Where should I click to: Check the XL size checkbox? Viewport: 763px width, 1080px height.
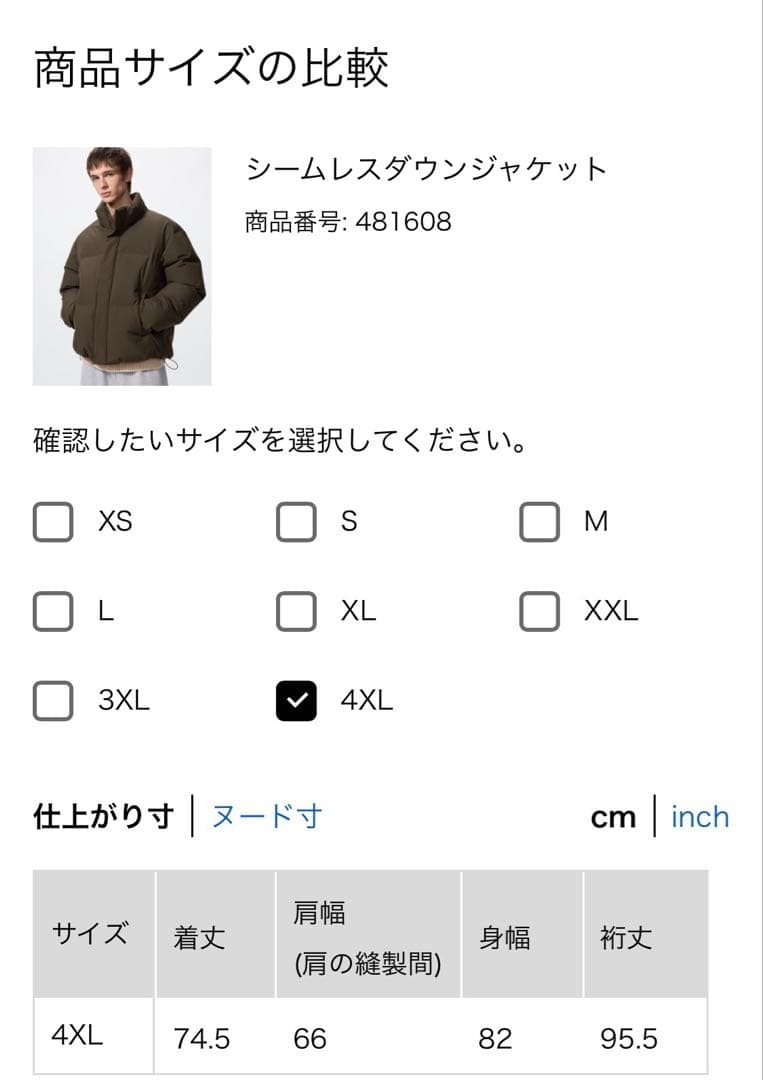296,611
